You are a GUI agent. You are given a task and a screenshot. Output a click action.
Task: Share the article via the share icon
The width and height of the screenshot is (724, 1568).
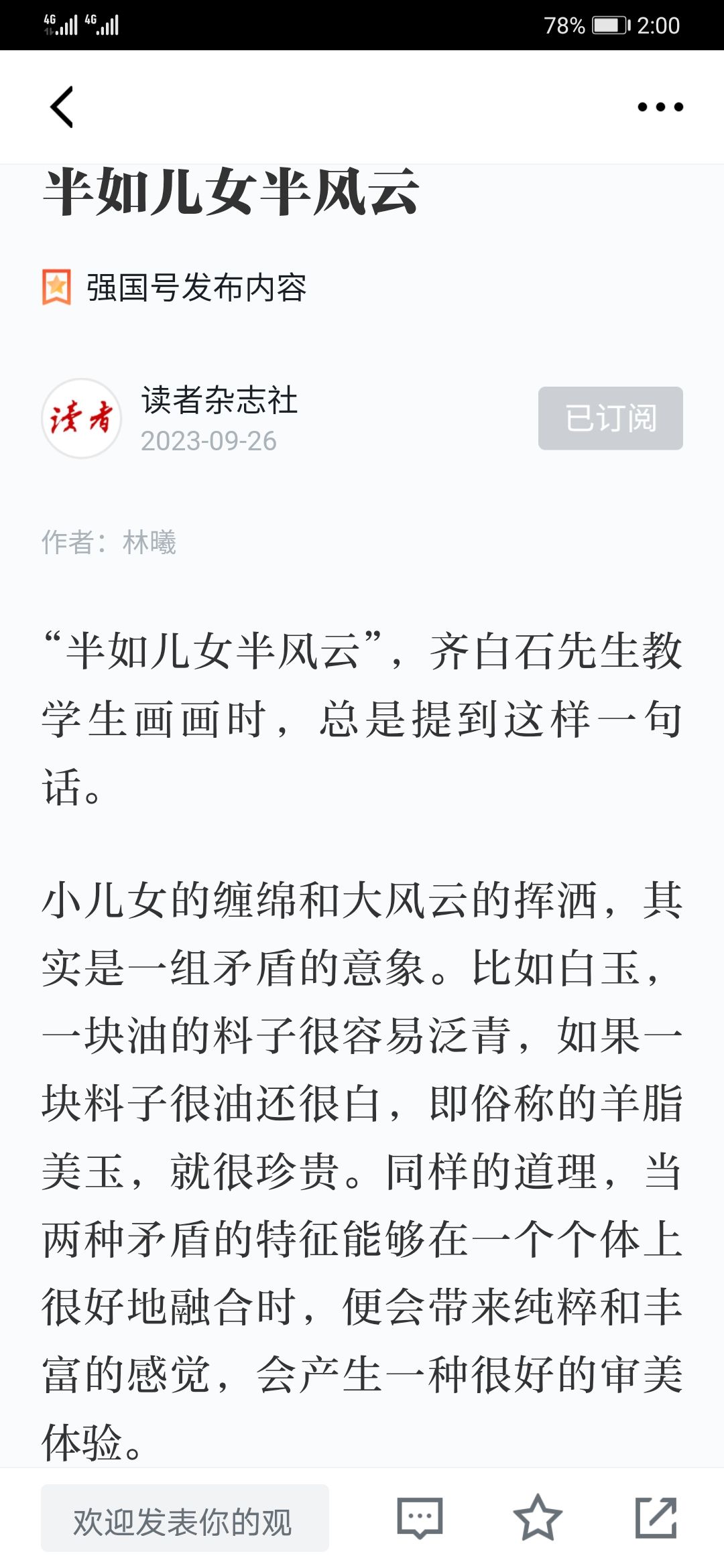tap(656, 1518)
